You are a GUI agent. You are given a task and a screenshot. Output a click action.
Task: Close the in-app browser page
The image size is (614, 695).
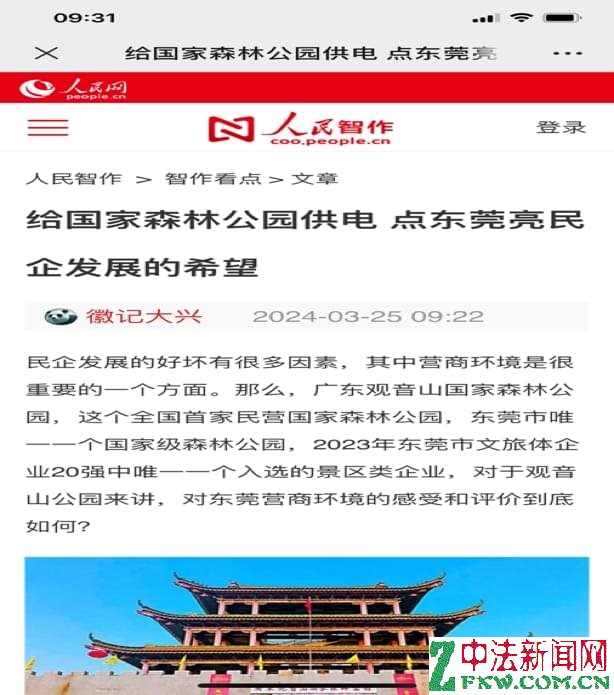pyautogui.click(x=46, y=53)
